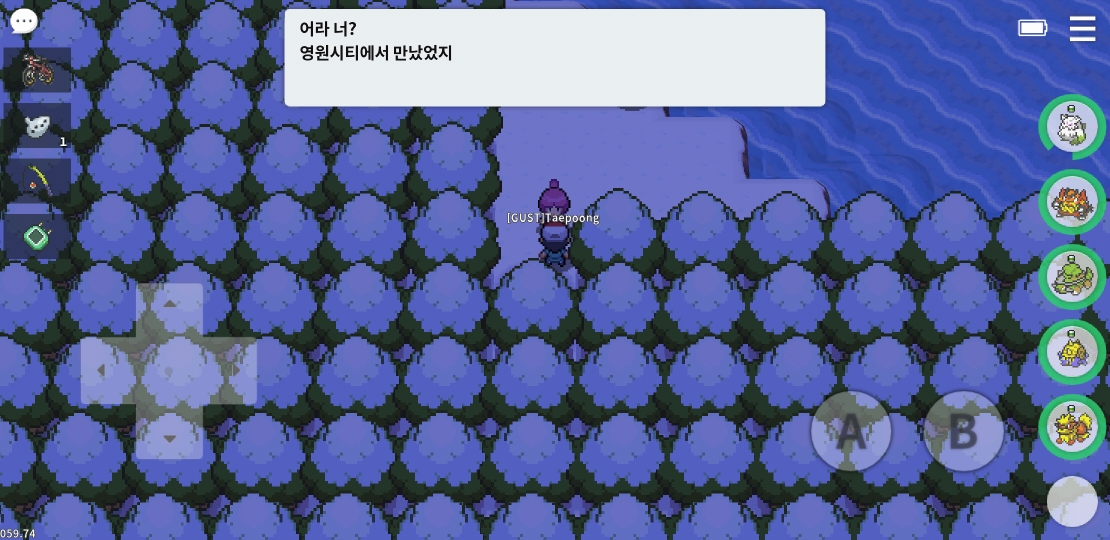Use the green device shortcut item
Image resolution: width=1110 pixels, height=540 pixels.
pos(38,236)
